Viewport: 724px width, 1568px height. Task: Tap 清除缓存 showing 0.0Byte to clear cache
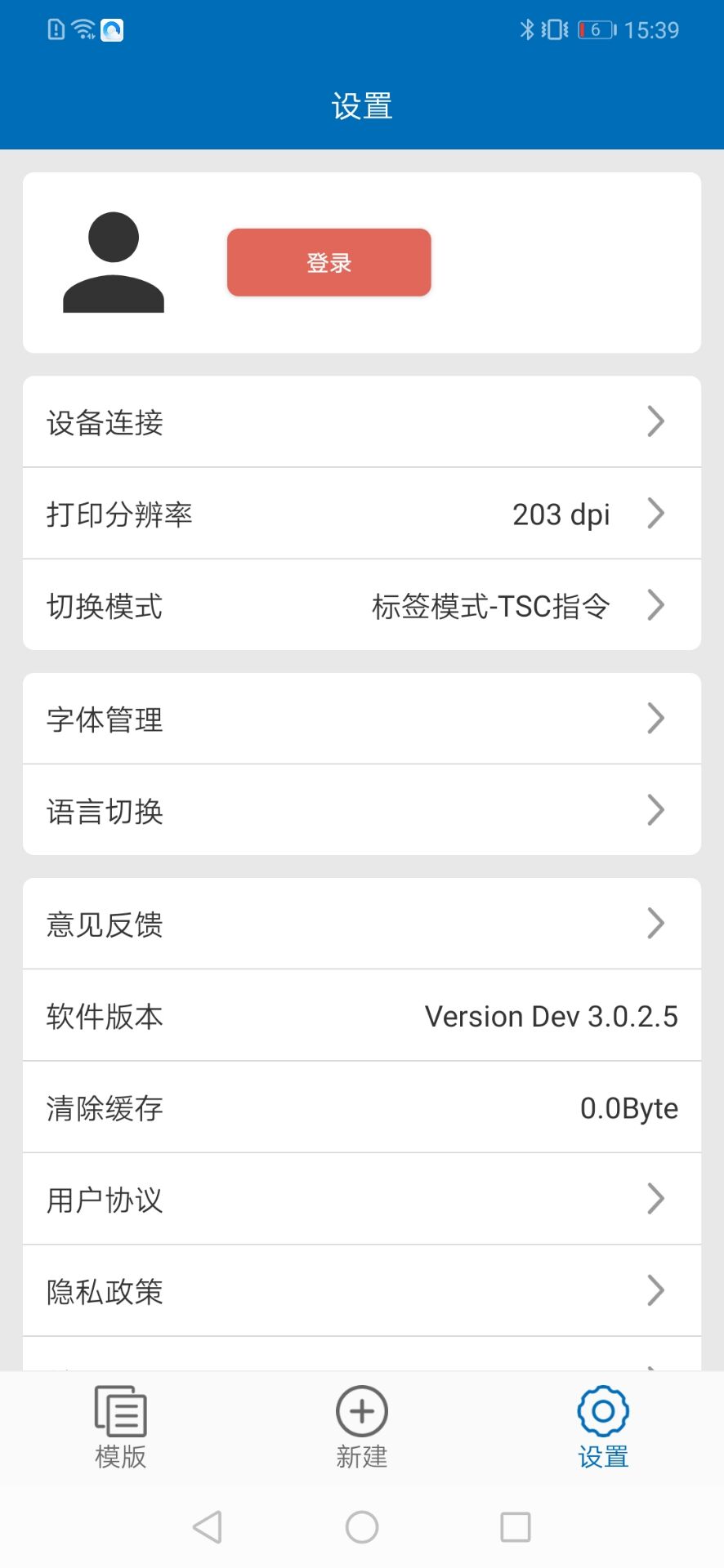362,1108
